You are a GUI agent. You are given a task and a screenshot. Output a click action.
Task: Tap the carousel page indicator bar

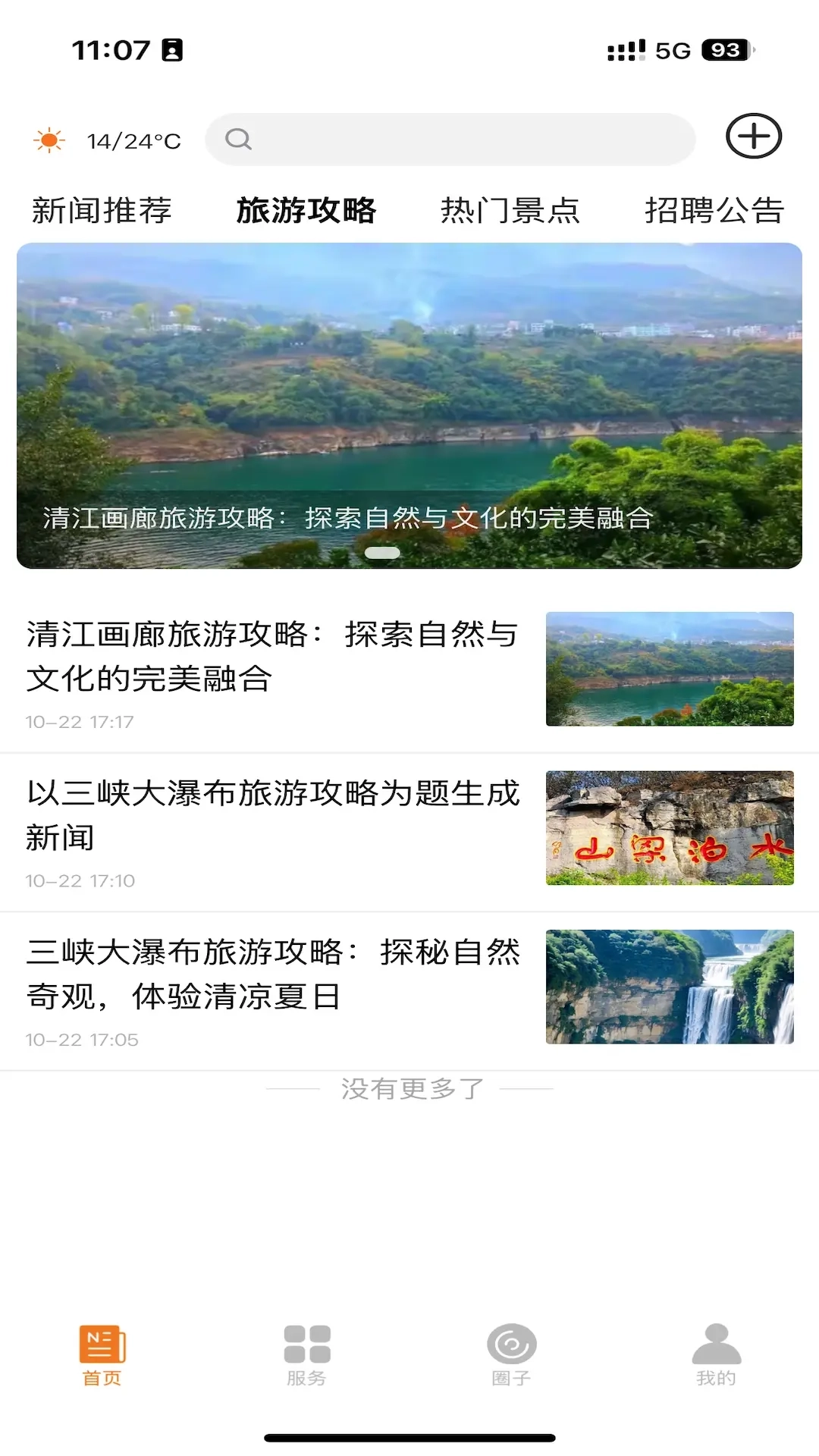click(x=384, y=553)
